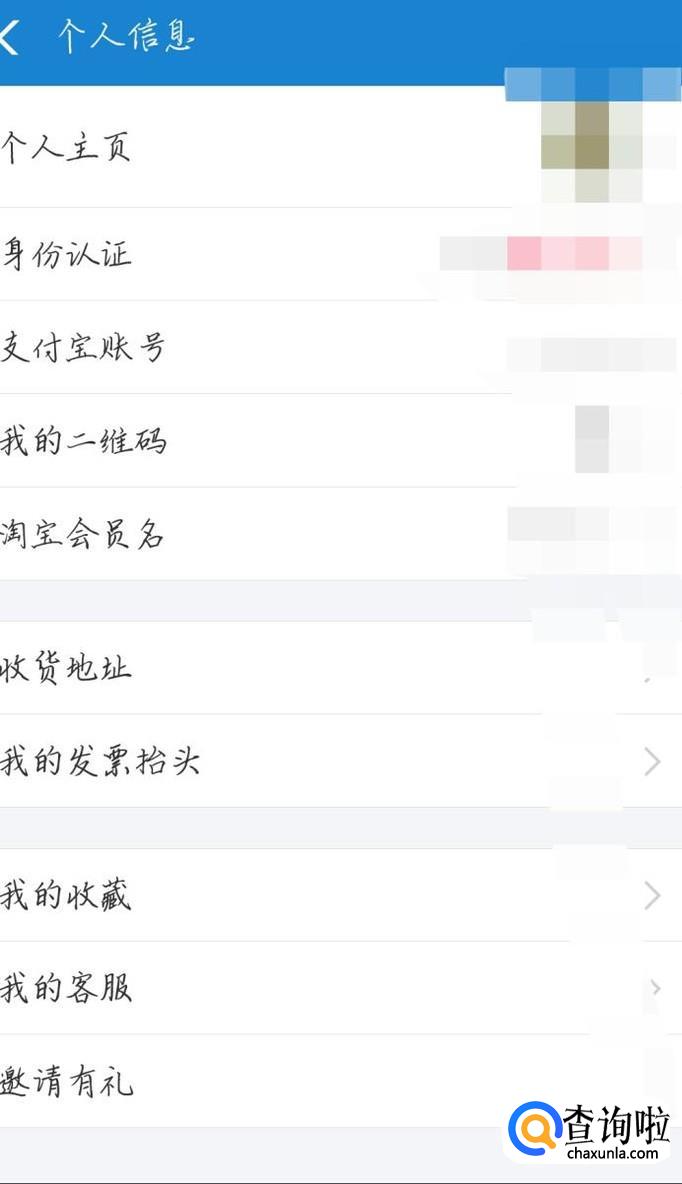Open 我的发票抬头
This screenshot has width=682, height=1184.
point(100,762)
